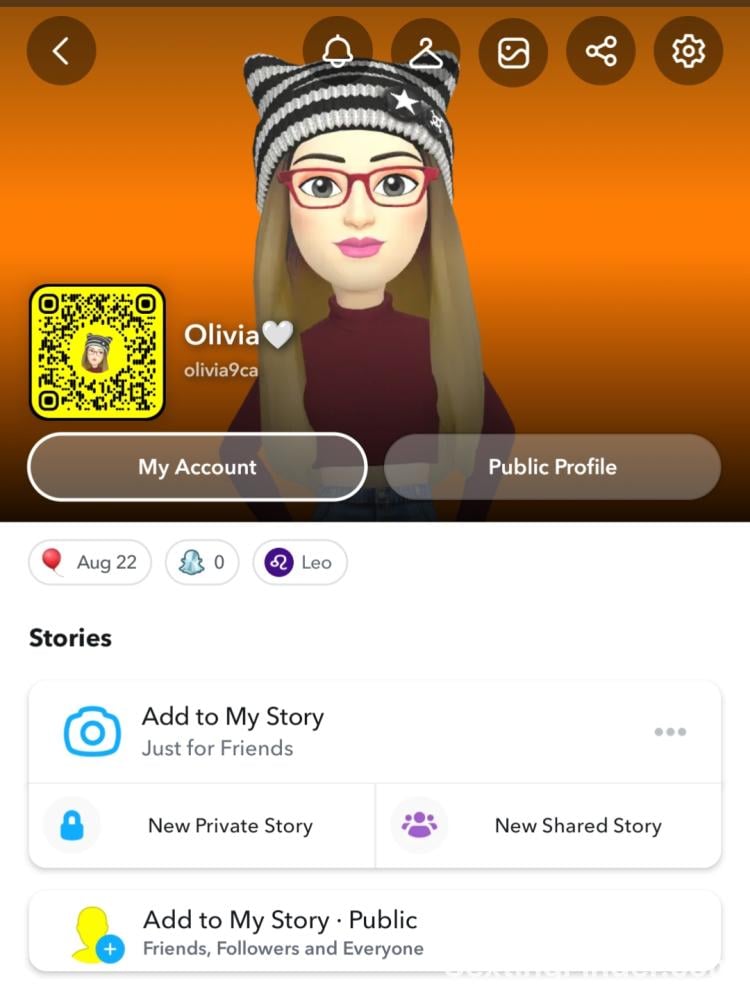Open the notifications bell
The image size is (750, 1003).
click(338, 51)
